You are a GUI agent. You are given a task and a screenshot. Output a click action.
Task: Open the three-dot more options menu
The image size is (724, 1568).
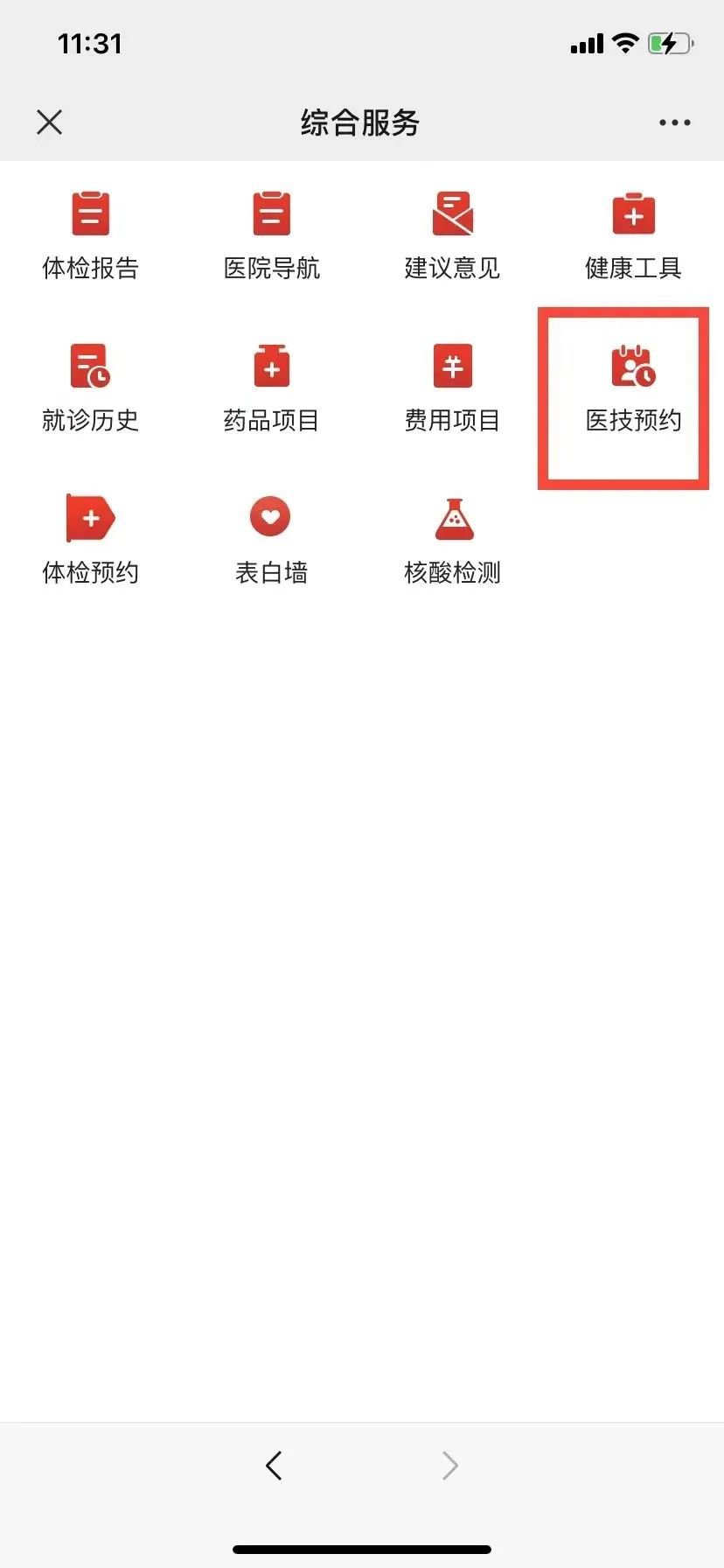[x=674, y=122]
